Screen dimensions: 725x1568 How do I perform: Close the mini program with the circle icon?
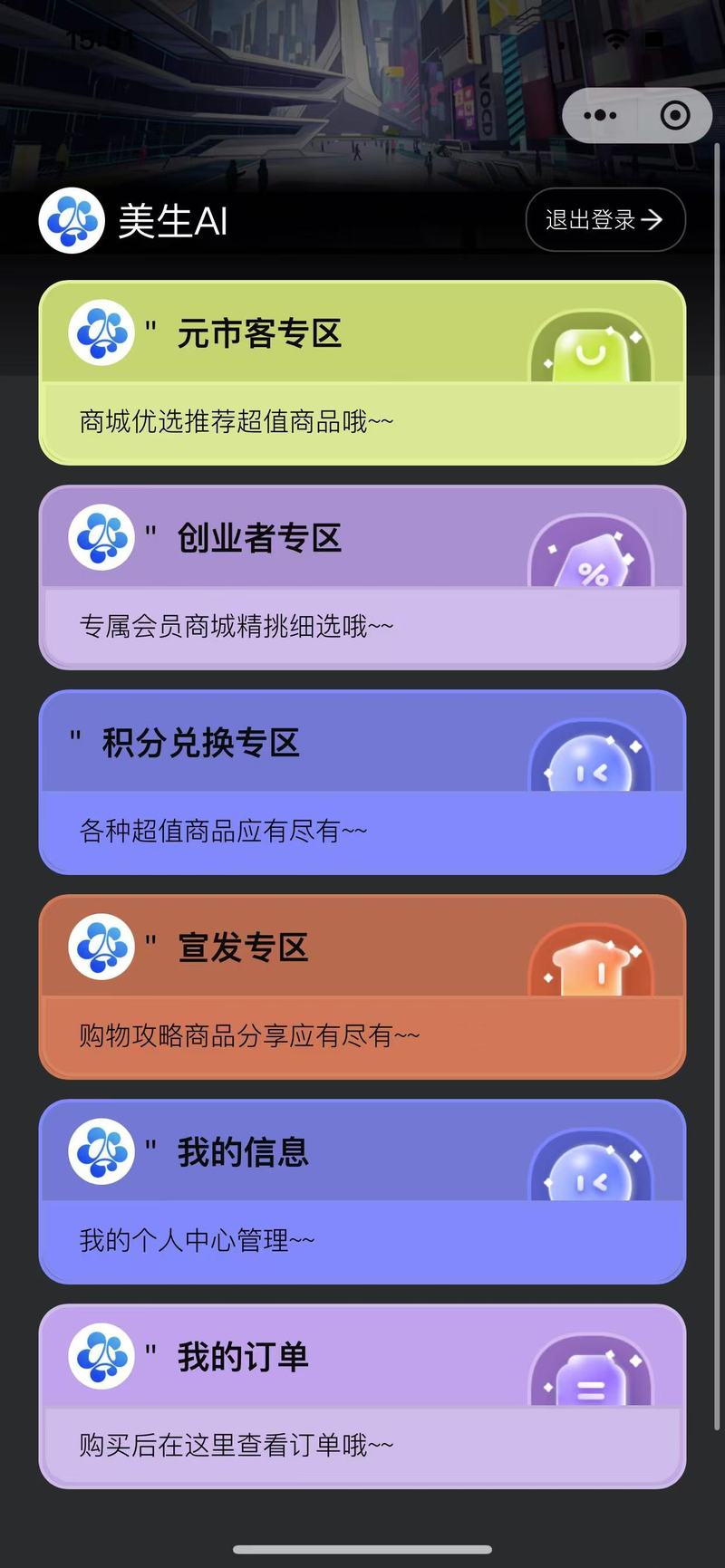675,116
